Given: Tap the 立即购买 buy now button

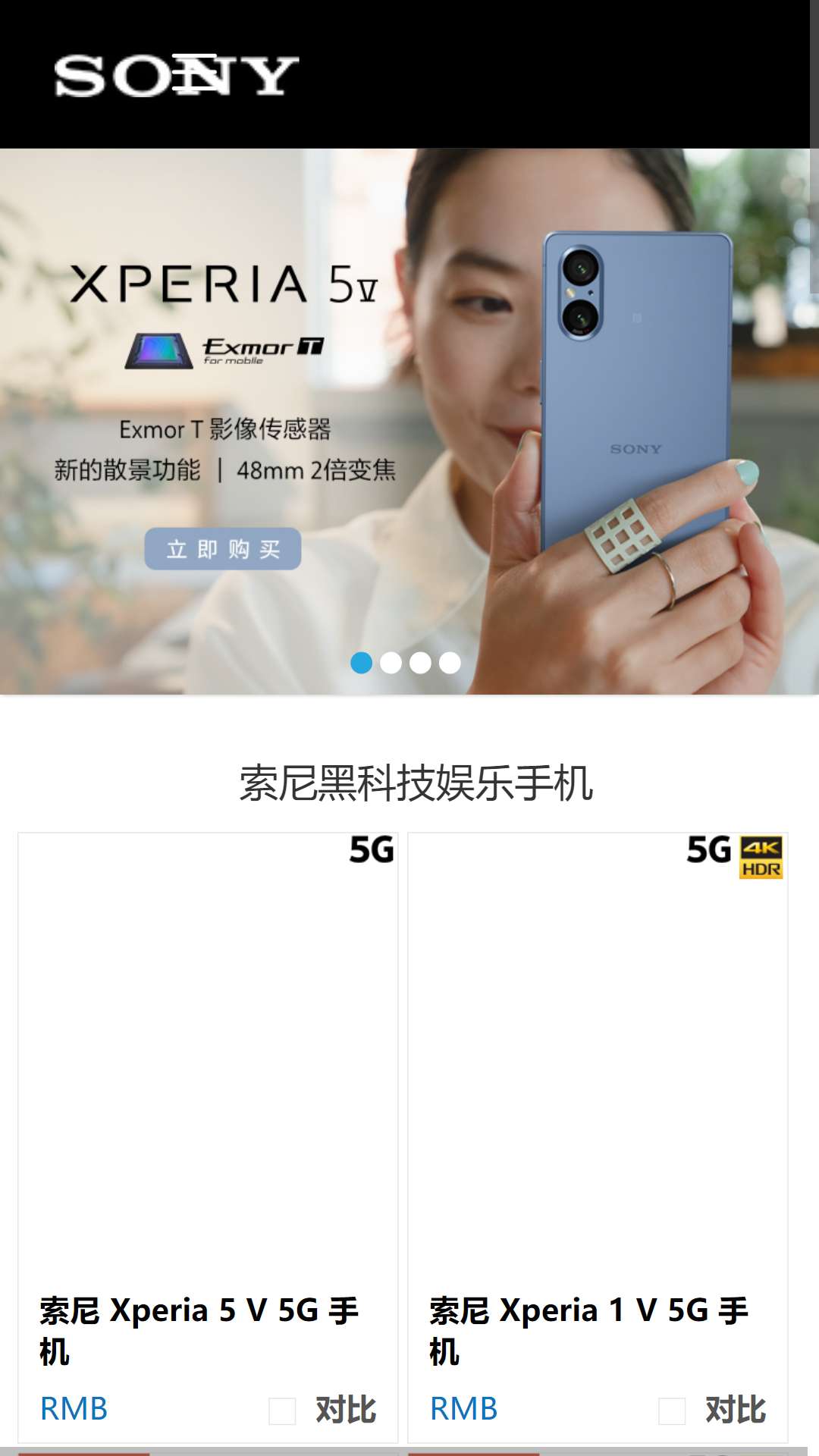Looking at the screenshot, I should 223,548.
